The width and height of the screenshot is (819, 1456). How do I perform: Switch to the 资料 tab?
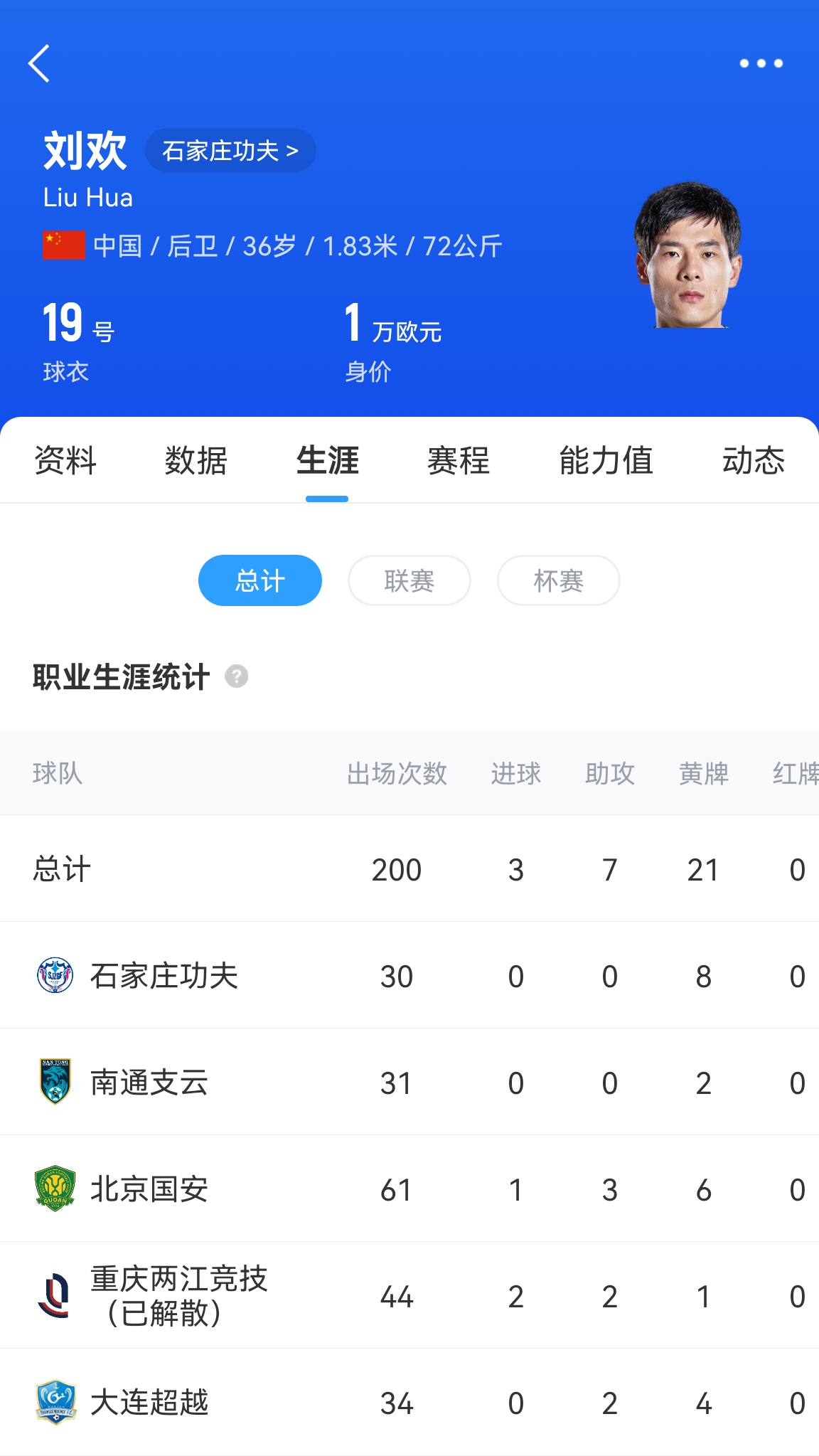65,461
